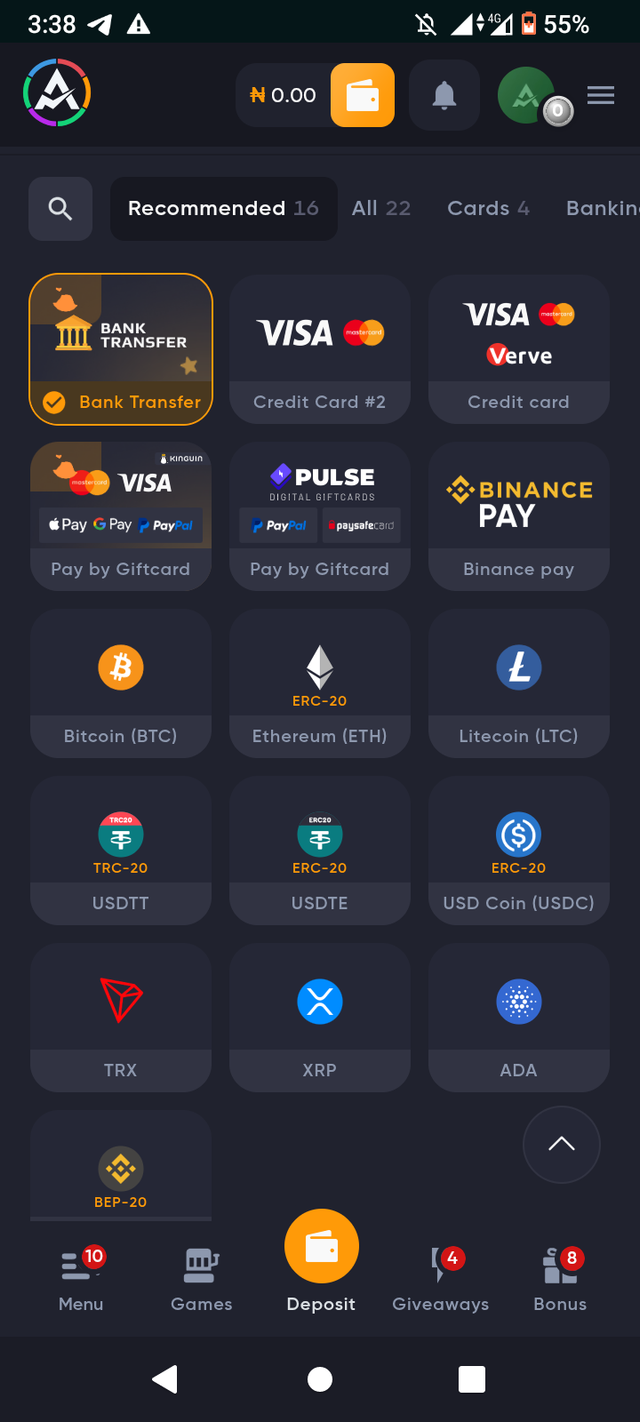Viewport: 640px width, 1422px height.
Task: Open the hamburger menu at top right
Action: 600,95
